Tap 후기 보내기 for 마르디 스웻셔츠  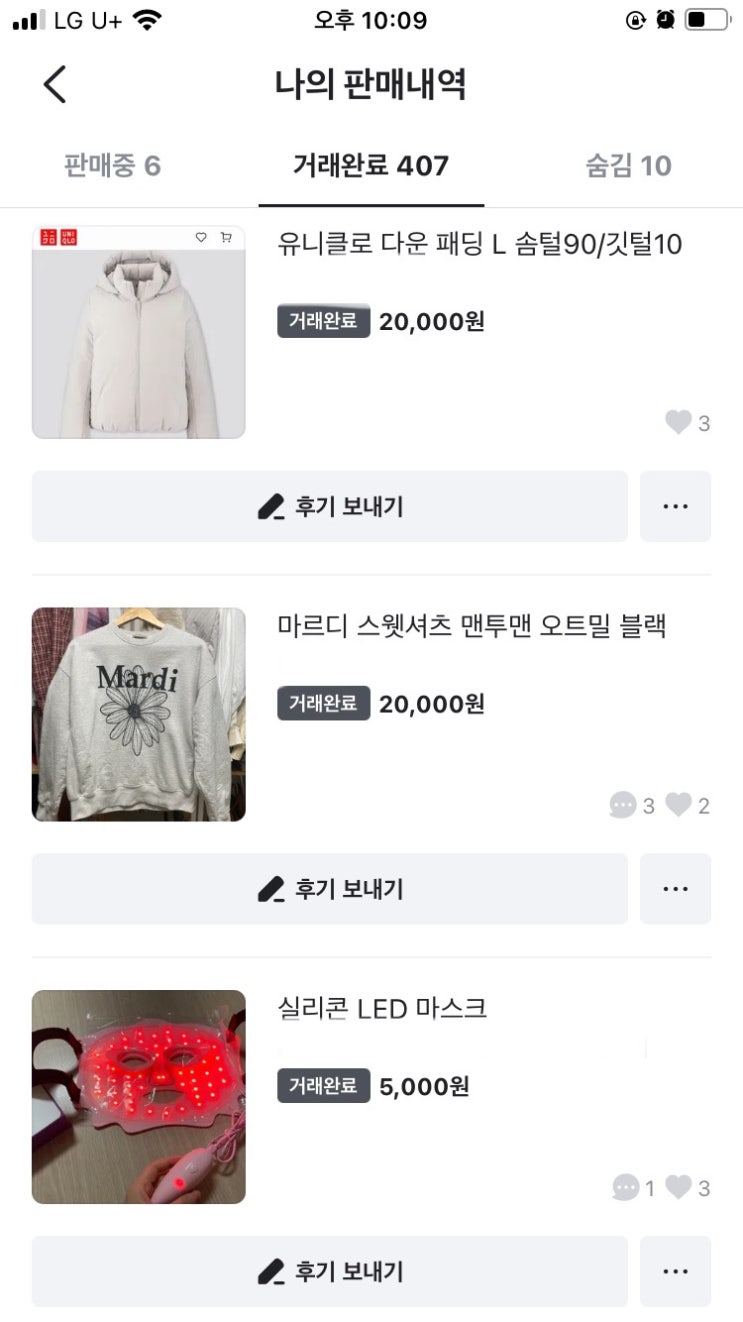pos(330,889)
